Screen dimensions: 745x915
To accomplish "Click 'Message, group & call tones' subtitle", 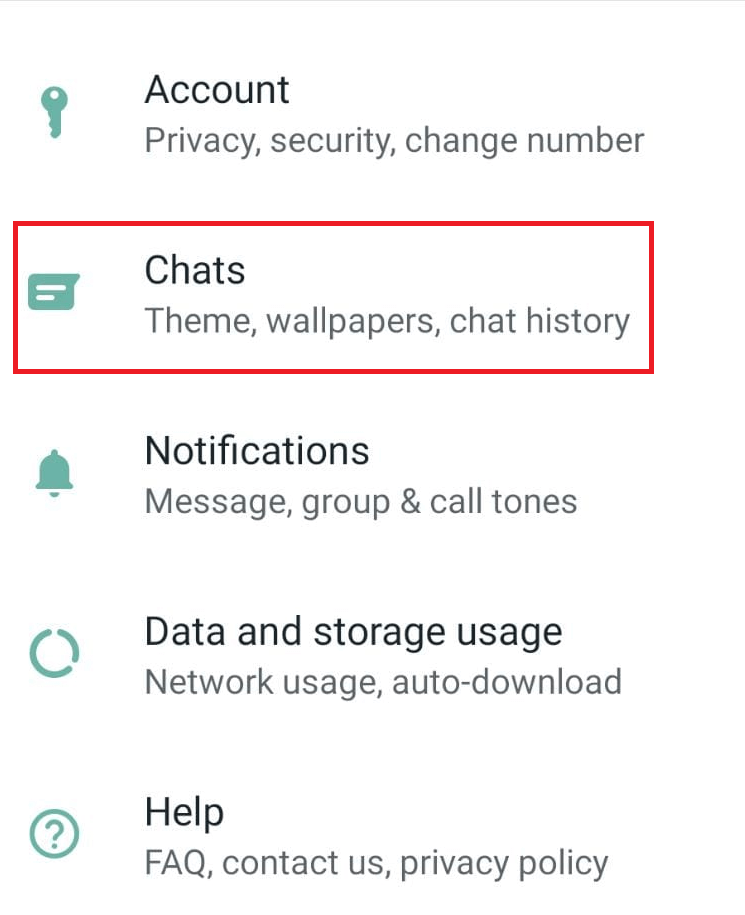I will [361, 501].
